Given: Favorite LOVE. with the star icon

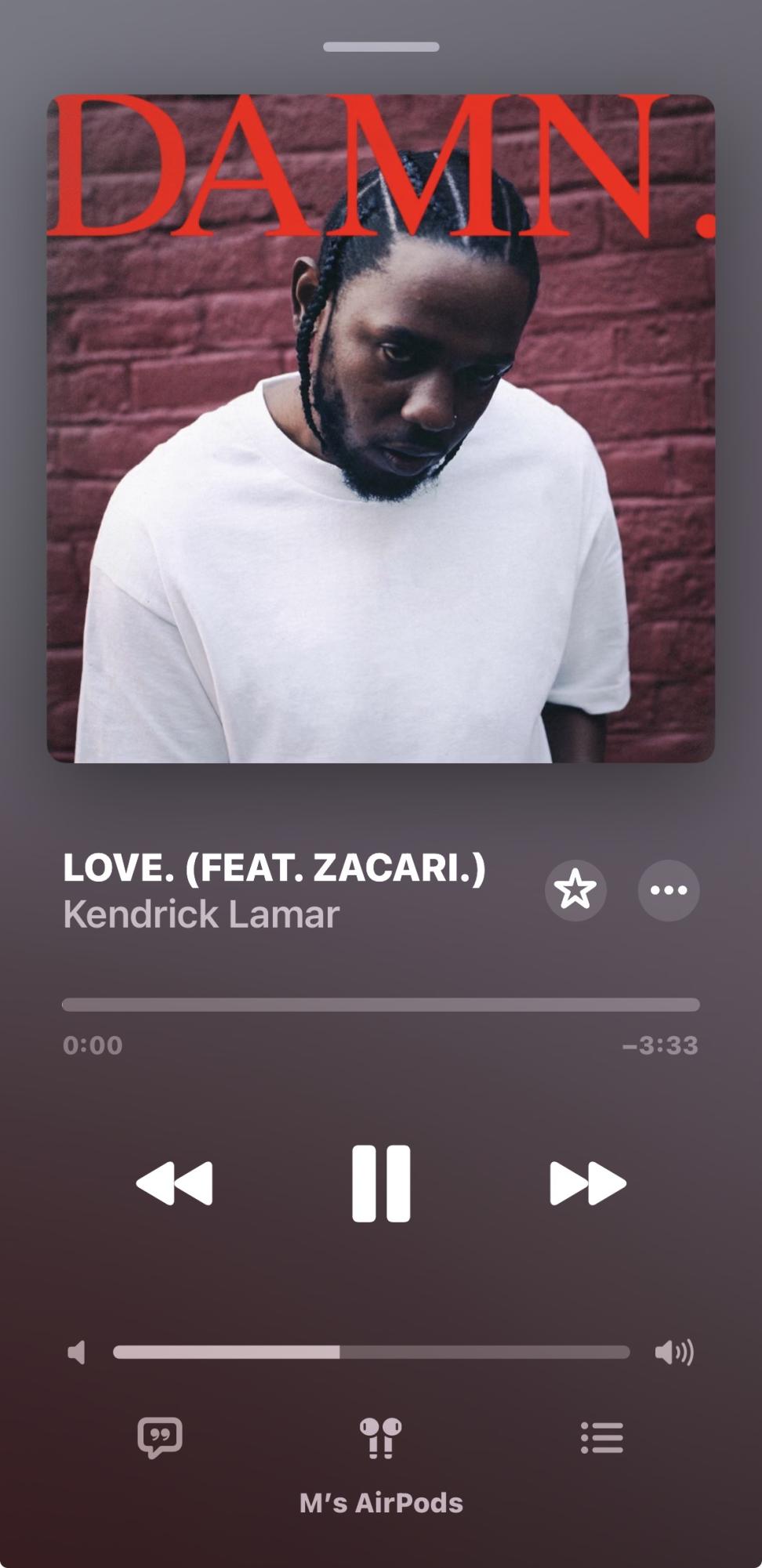Looking at the screenshot, I should click(x=575, y=890).
